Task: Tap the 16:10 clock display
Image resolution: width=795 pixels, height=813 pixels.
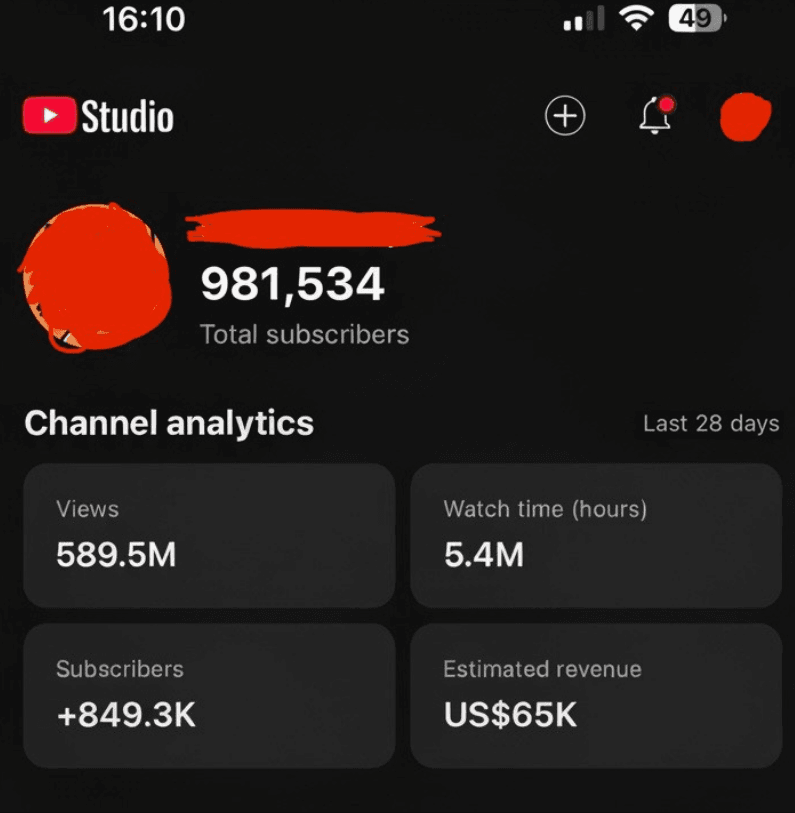Action: pyautogui.click(x=144, y=18)
